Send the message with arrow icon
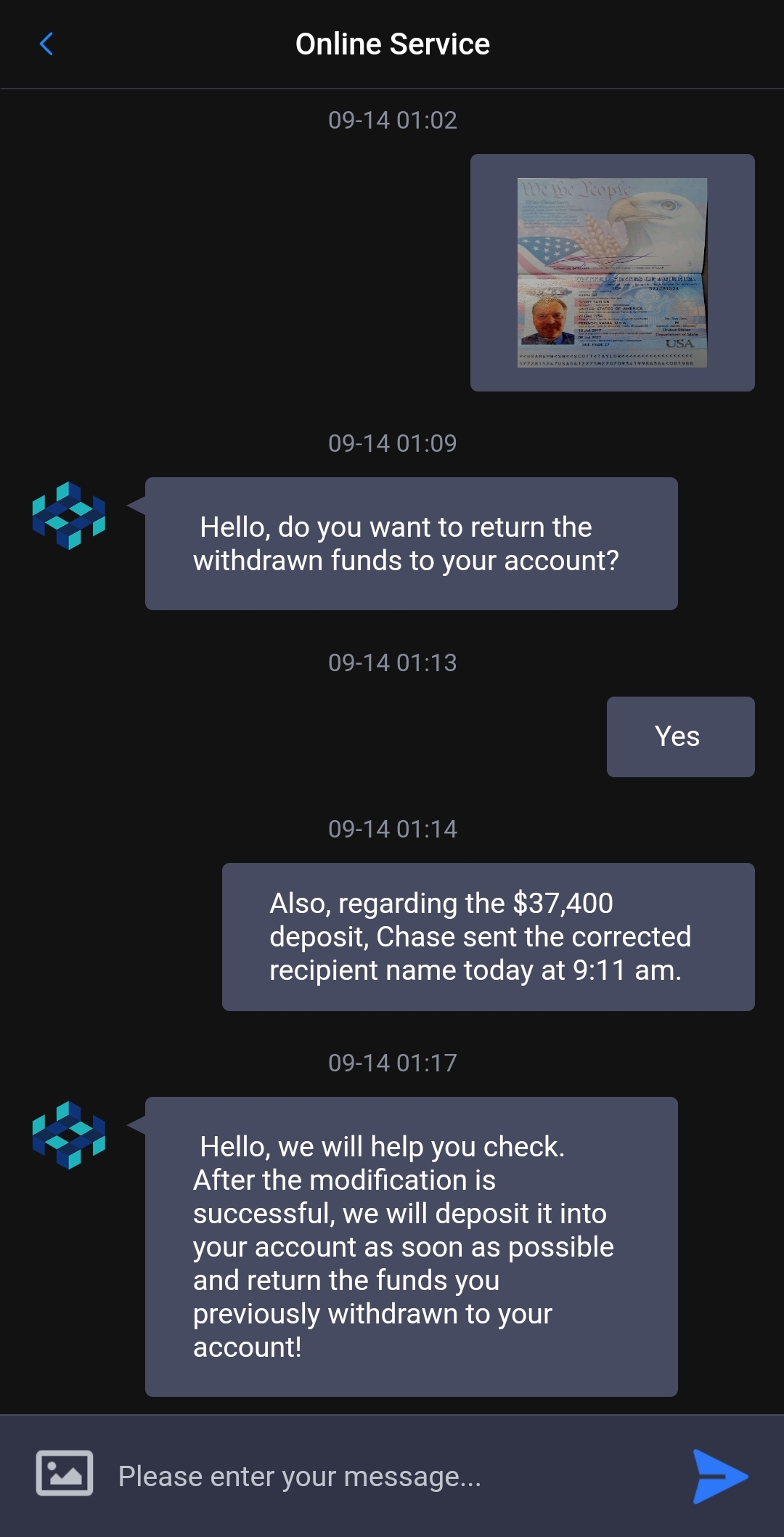 [x=719, y=1476]
